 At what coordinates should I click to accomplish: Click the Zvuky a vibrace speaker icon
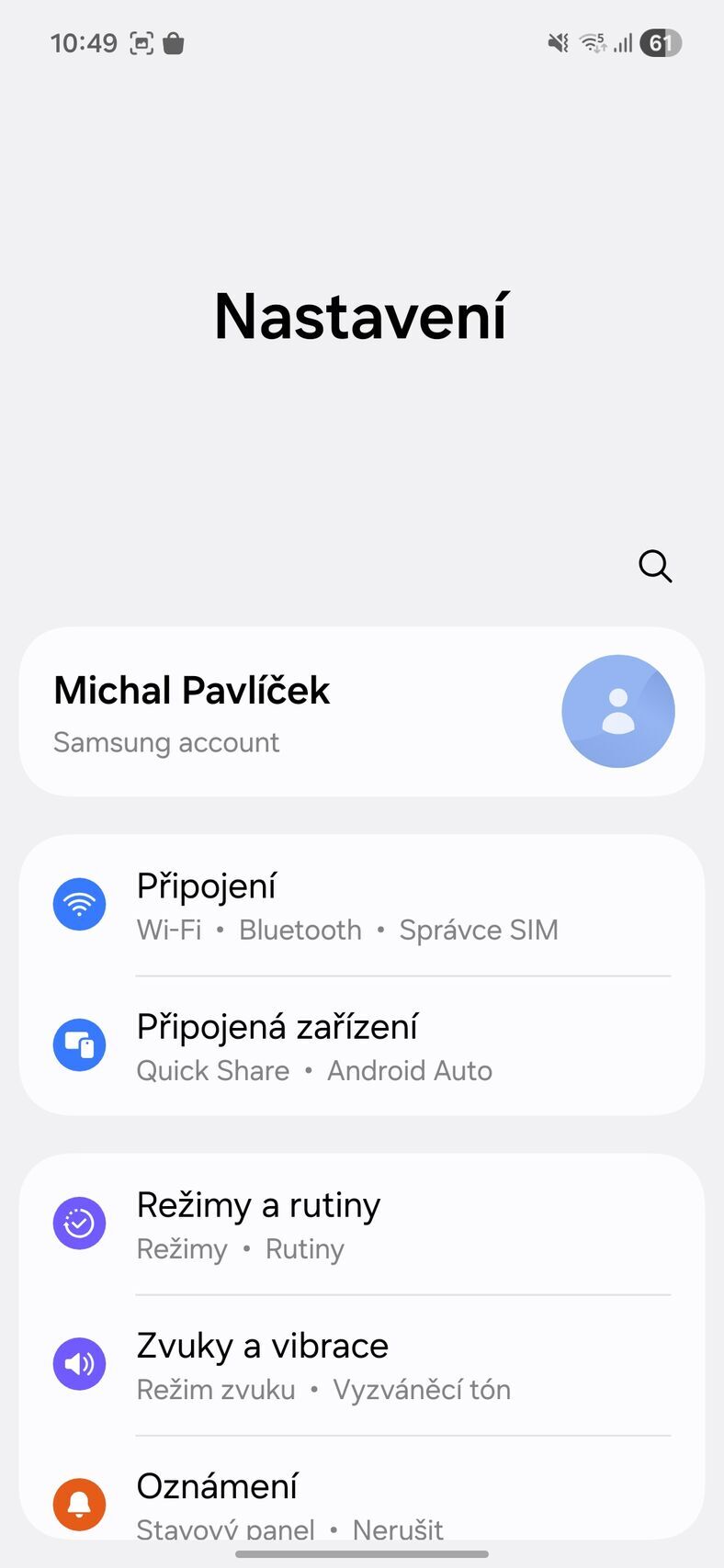pos(80,1364)
